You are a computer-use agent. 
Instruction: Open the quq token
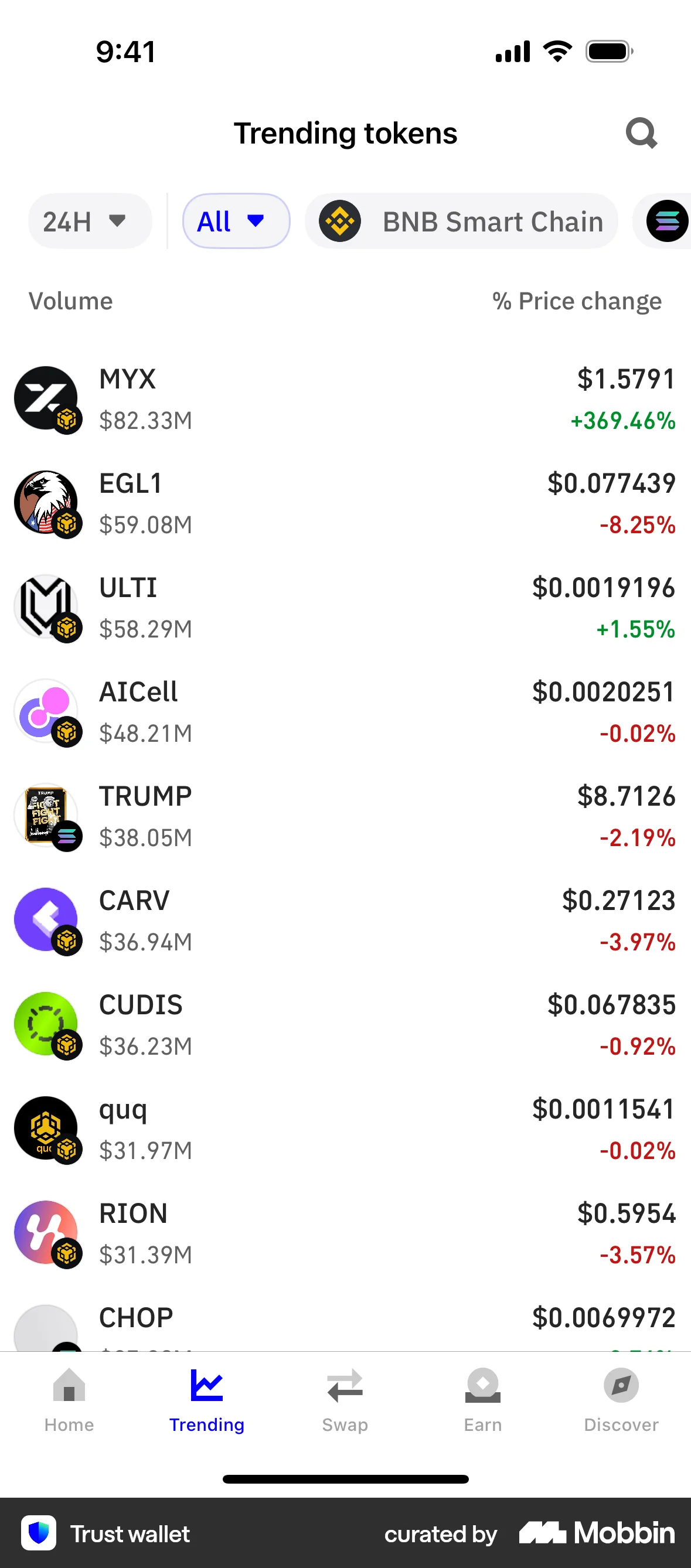point(345,1129)
